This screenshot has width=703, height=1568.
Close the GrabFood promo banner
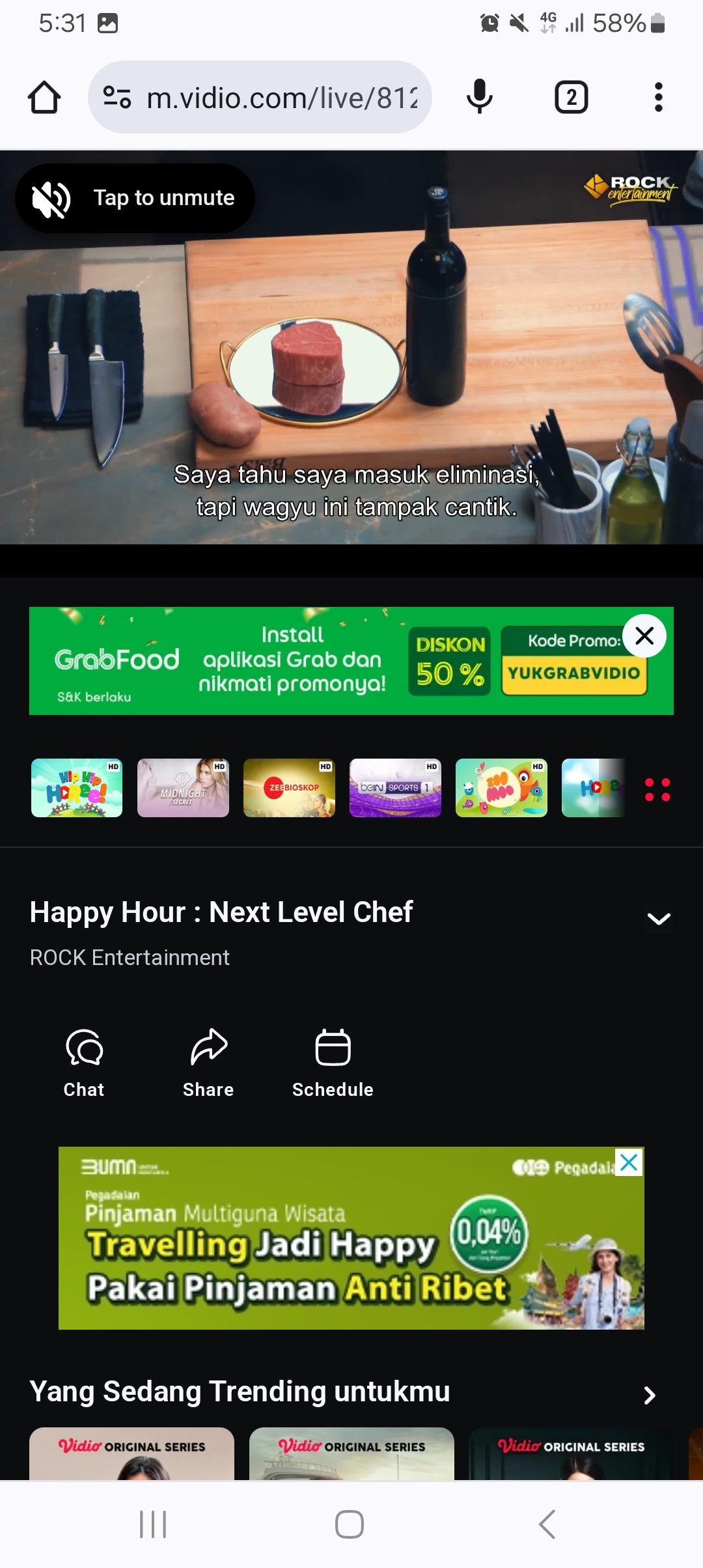click(644, 636)
